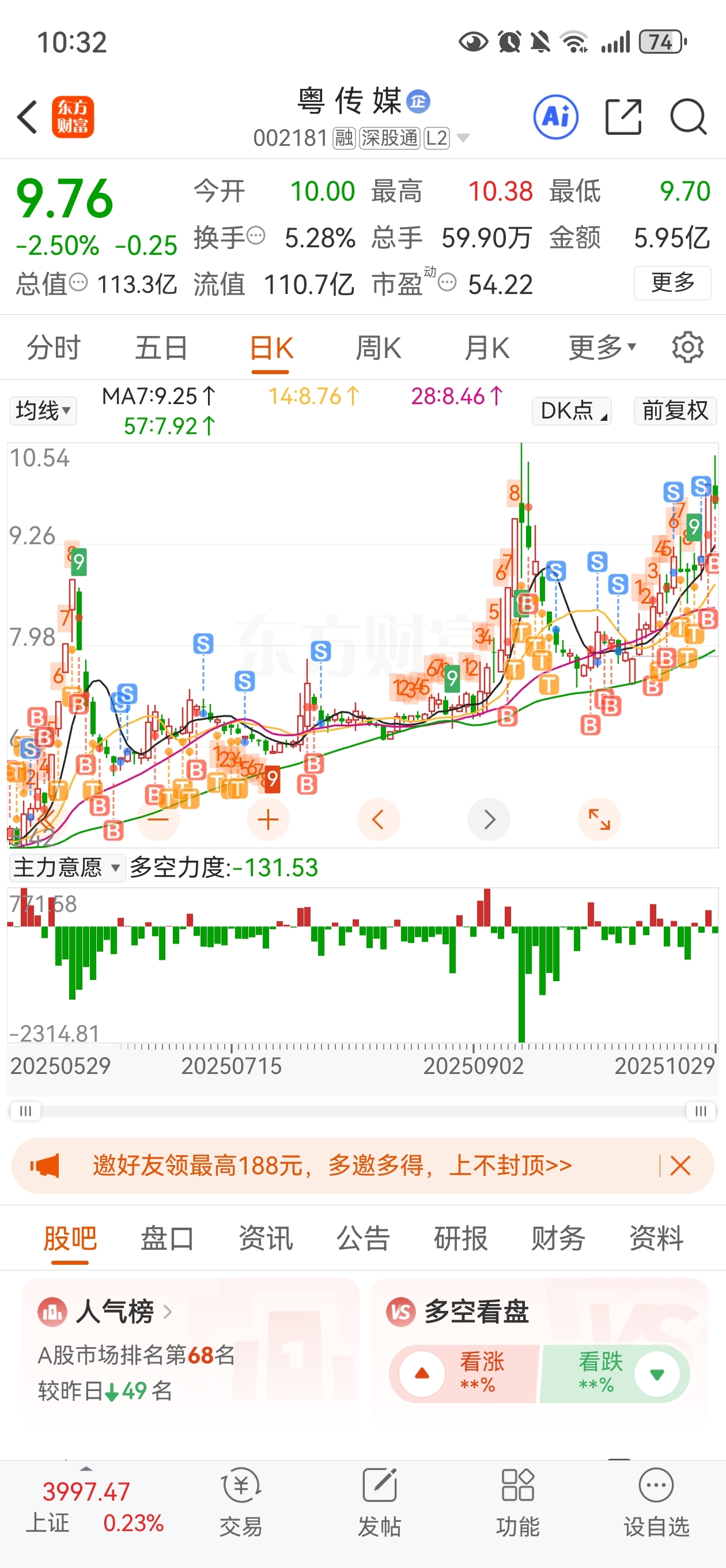726x1568 pixels.
Task: Share this stock page
Action: tap(623, 117)
